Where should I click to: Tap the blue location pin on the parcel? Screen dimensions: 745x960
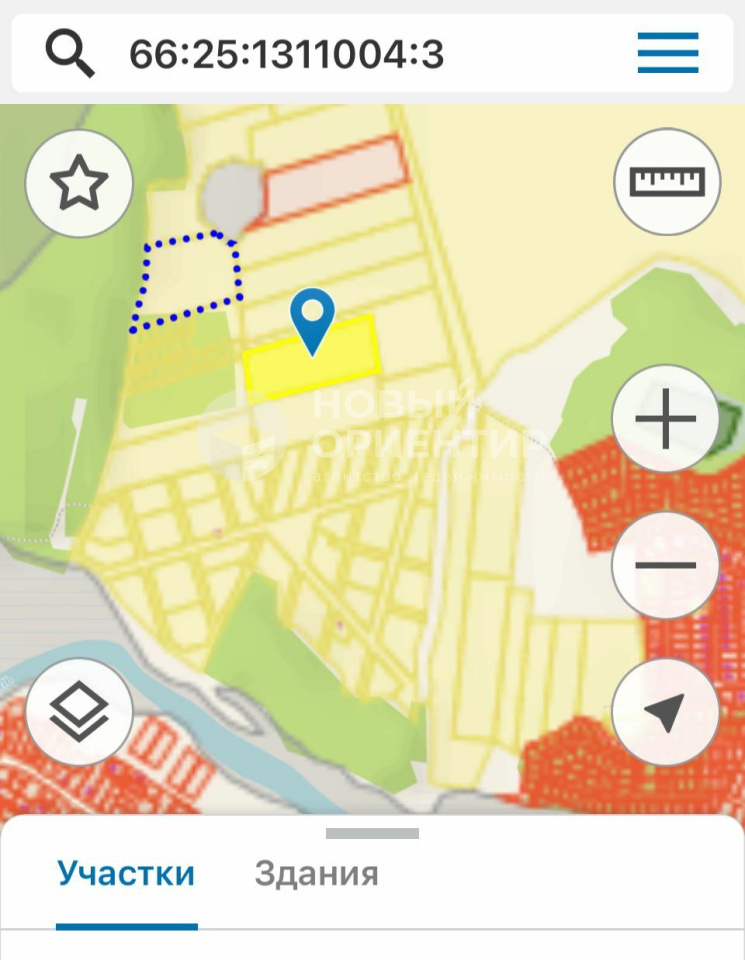tap(313, 316)
